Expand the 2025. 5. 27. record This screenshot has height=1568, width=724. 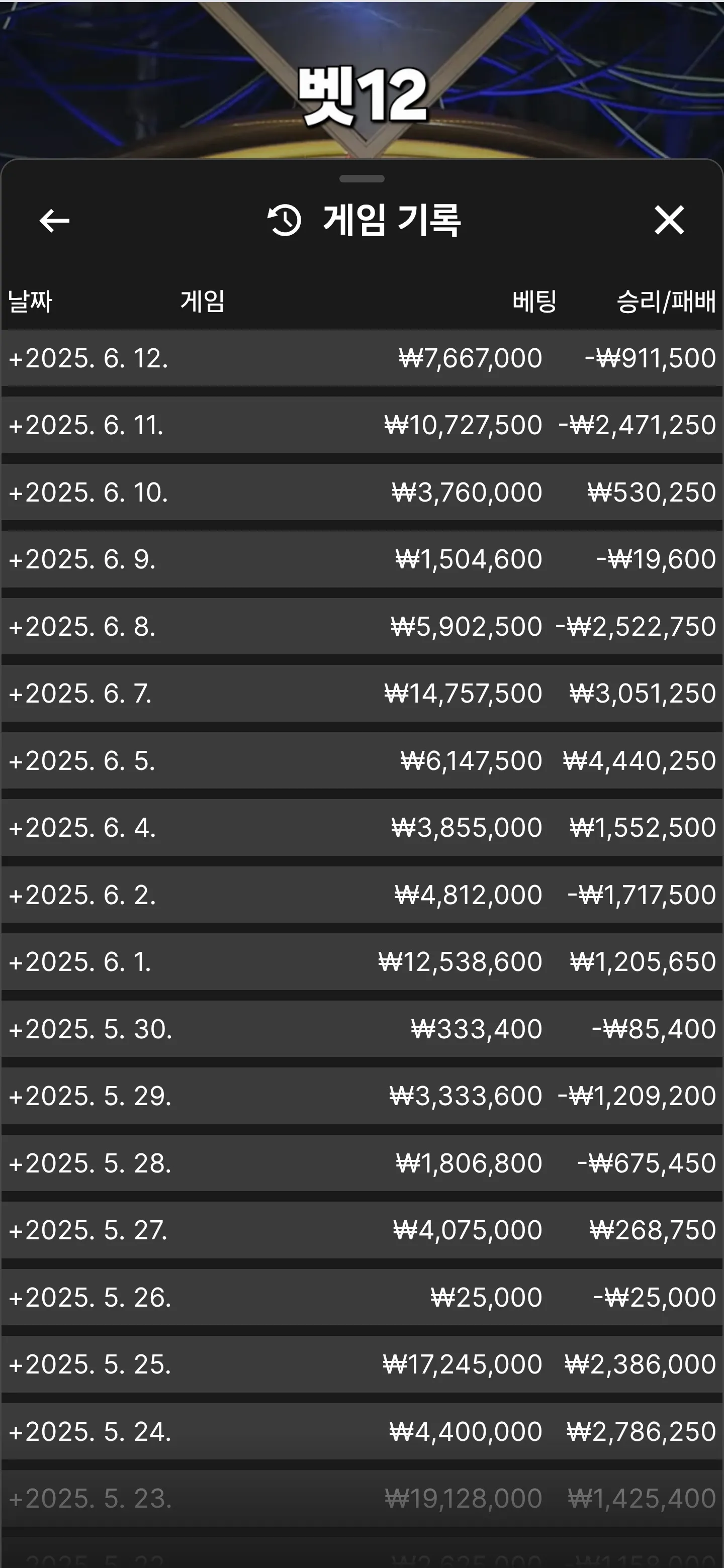(x=361, y=1230)
